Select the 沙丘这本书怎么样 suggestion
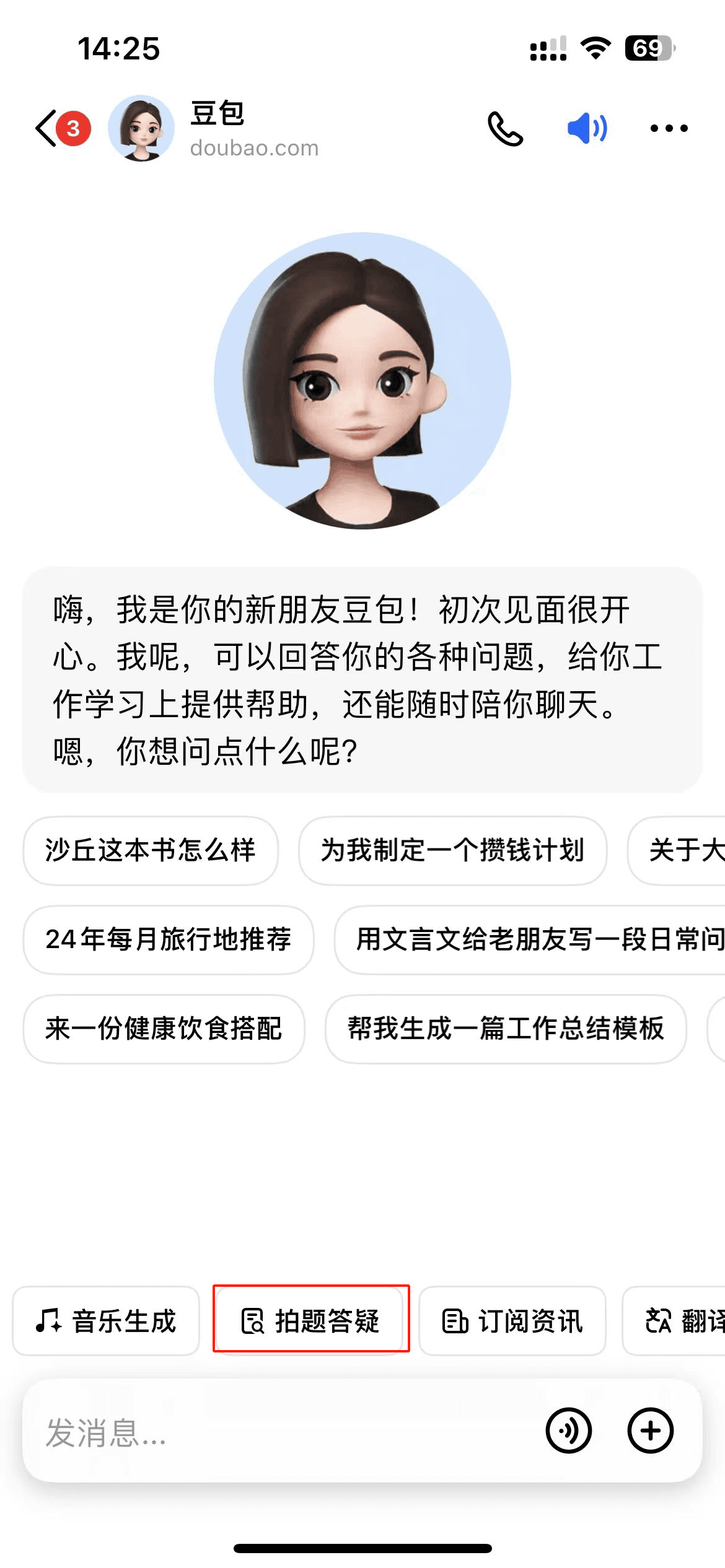The width and height of the screenshot is (725, 1568). 151,850
